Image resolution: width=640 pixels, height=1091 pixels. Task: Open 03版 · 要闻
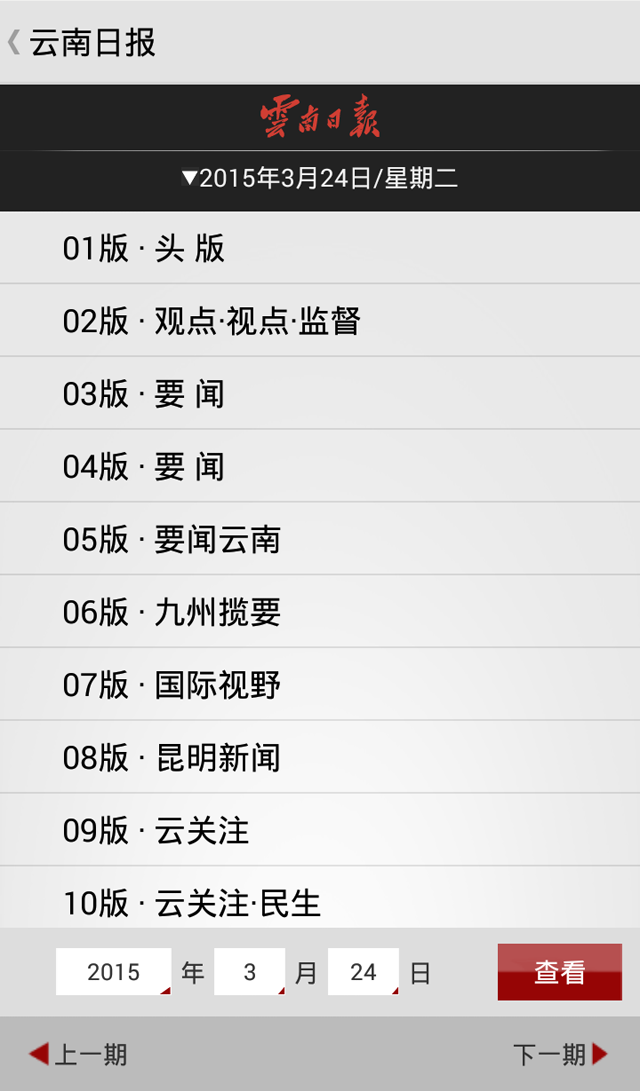(320, 394)
